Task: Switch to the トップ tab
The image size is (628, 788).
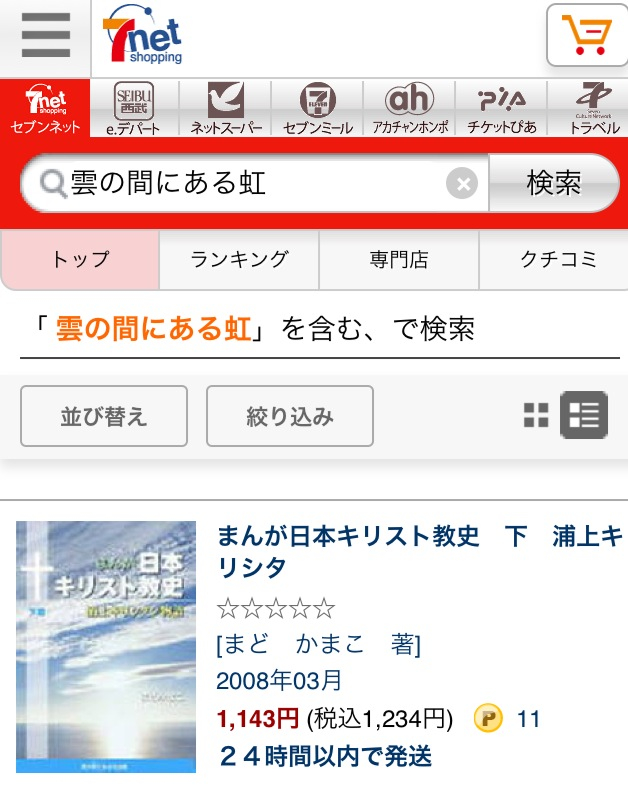Action: click(80, 260)
